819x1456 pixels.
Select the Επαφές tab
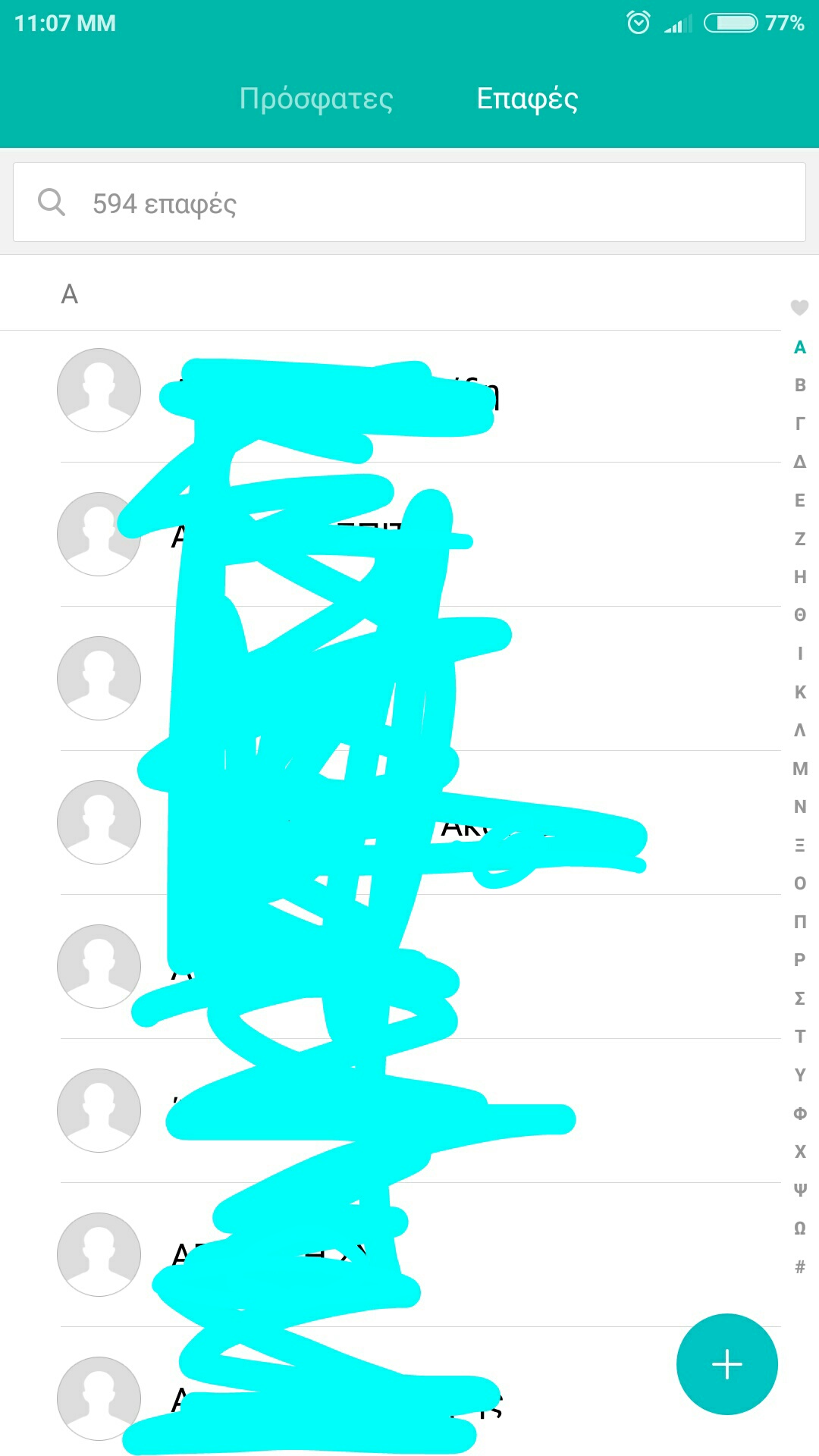pos(527,99)
